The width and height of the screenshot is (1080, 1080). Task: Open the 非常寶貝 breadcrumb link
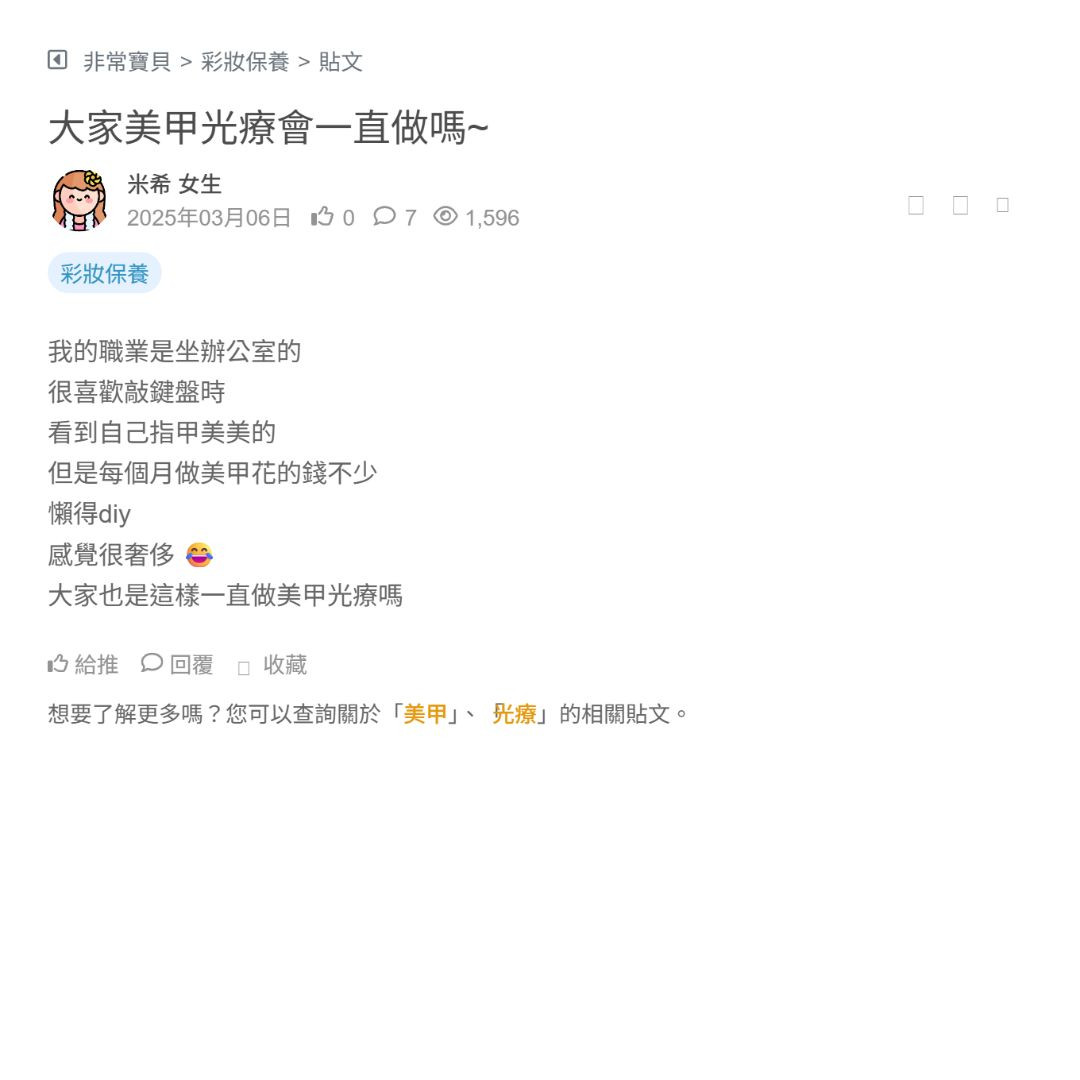point(127,62)
